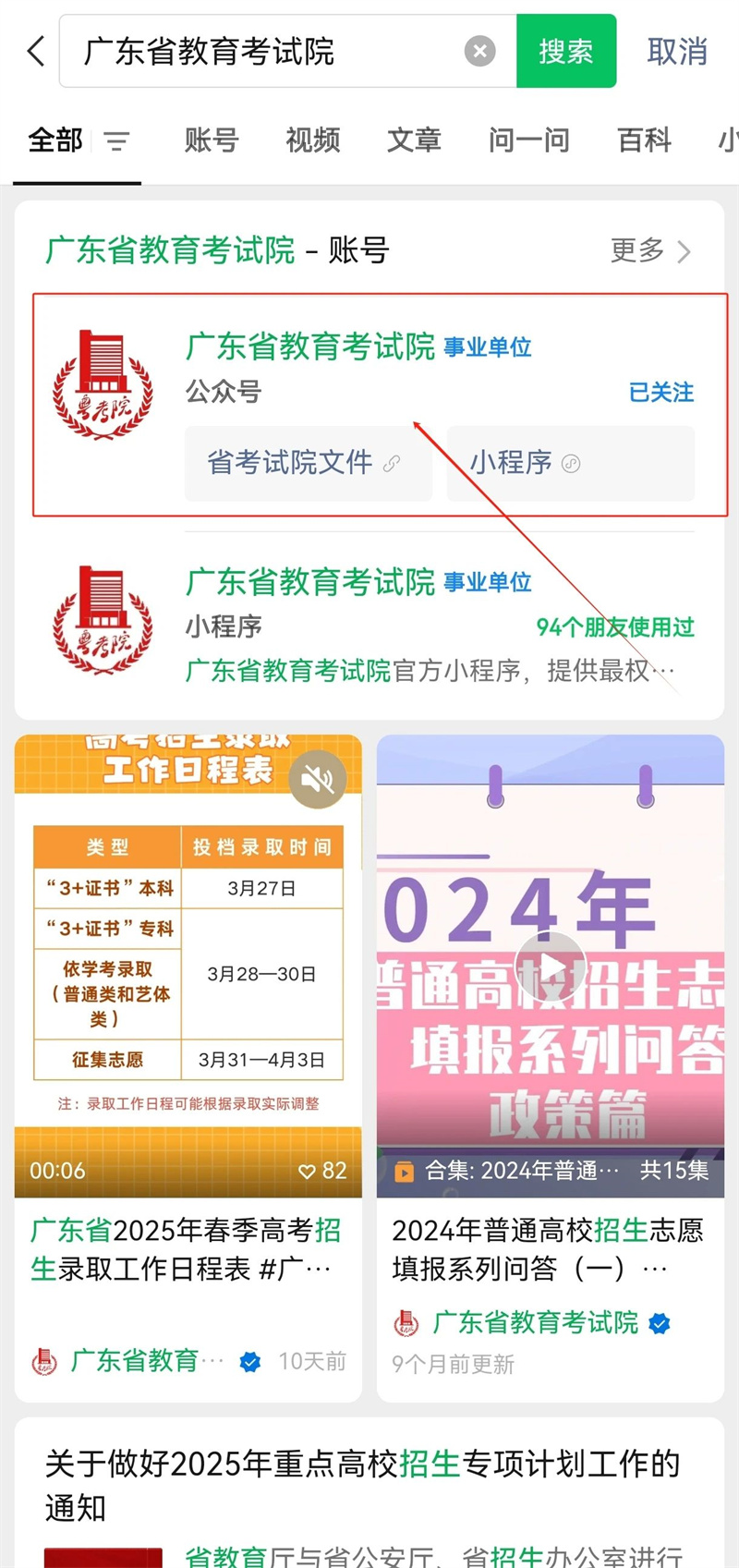739x1568 pixels.
Task: Switch to the 百科 tab
Action: [x=644, y=140]
